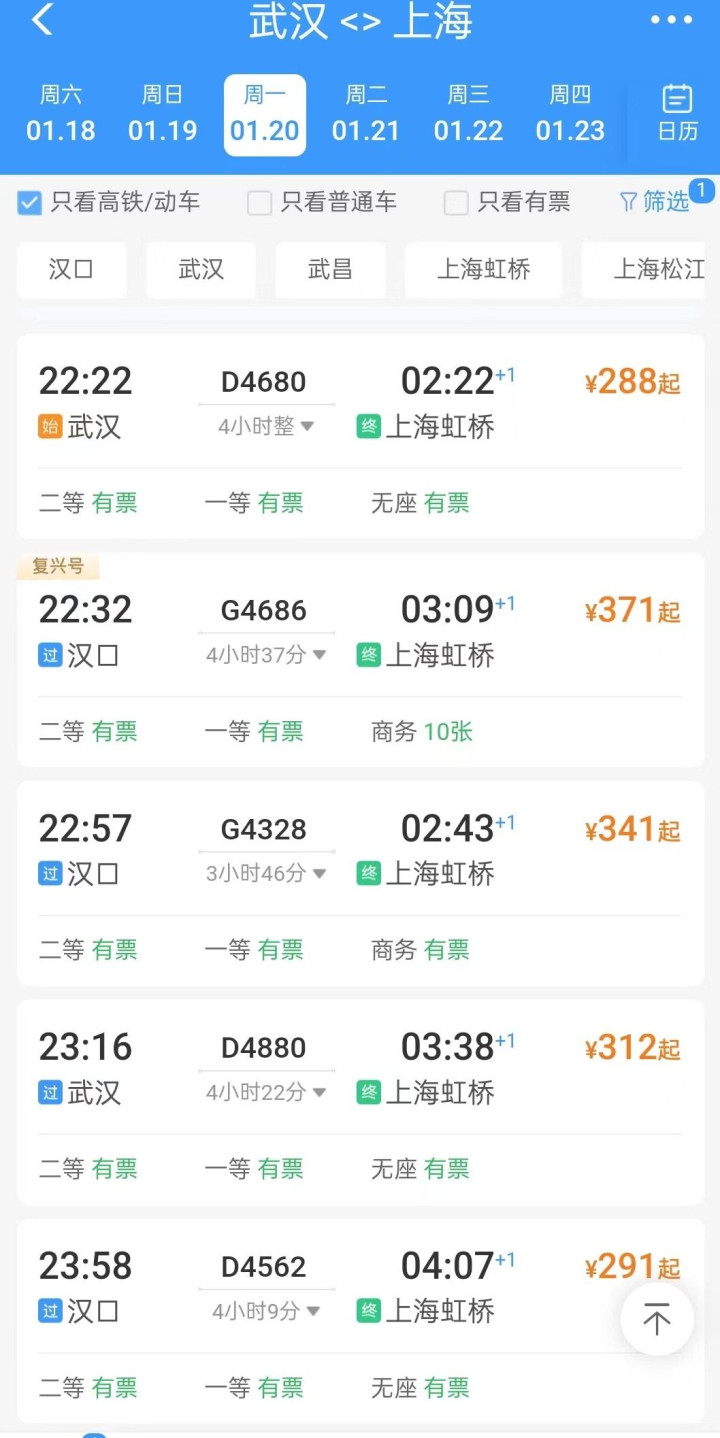Filter by 汉口 station chip

(71, 270)
